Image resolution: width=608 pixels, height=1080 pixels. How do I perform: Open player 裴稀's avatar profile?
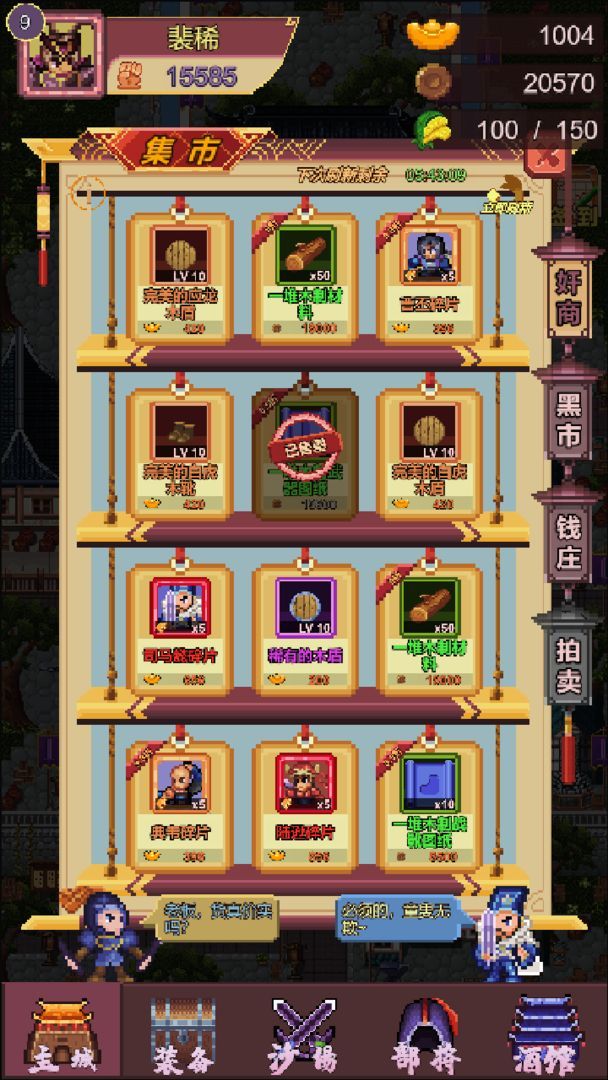pos(60,55)
